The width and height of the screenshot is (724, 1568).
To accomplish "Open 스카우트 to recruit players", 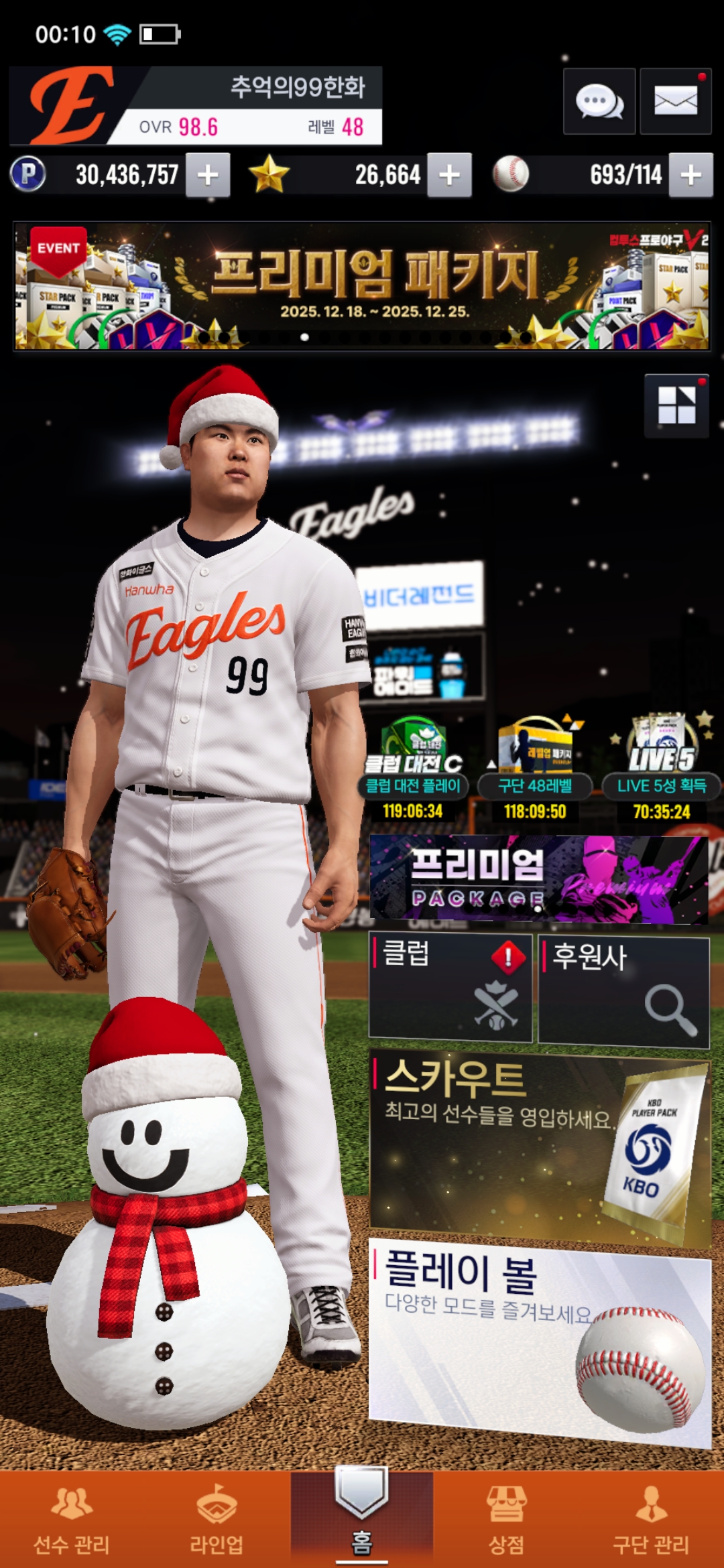I will (540, 1147).
